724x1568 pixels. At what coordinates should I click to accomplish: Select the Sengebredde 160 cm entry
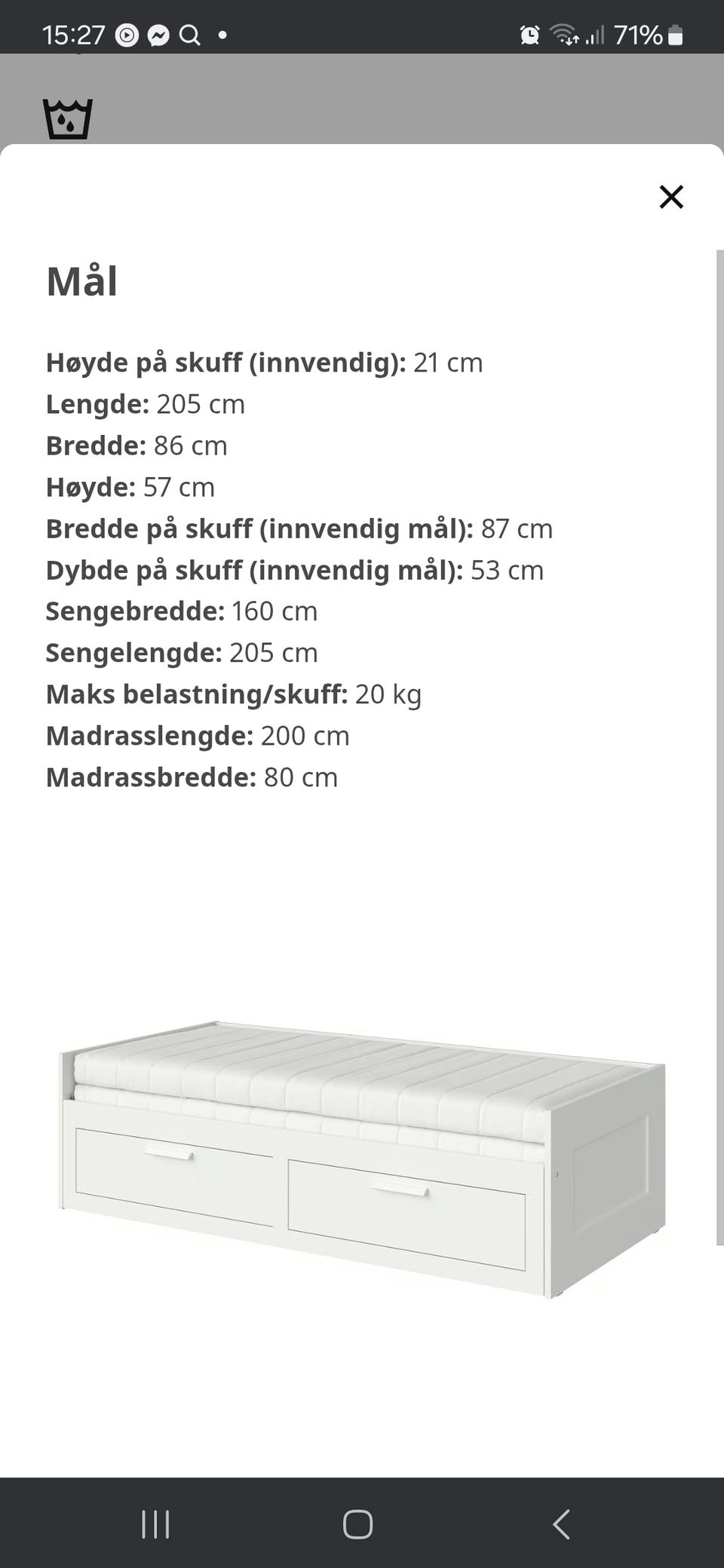181,611
